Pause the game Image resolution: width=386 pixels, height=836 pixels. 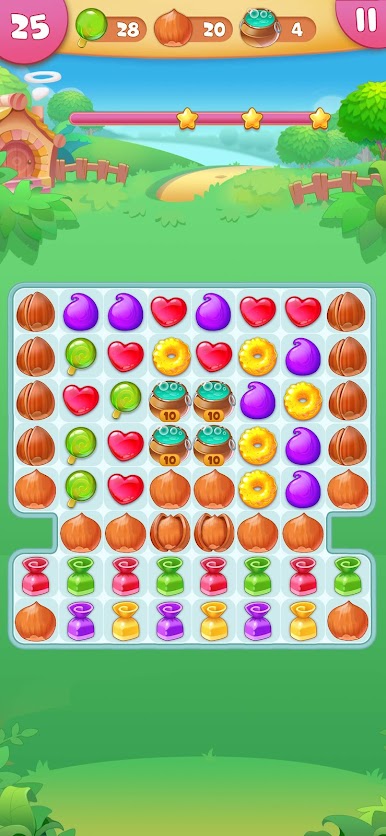(x=365, y=21)
